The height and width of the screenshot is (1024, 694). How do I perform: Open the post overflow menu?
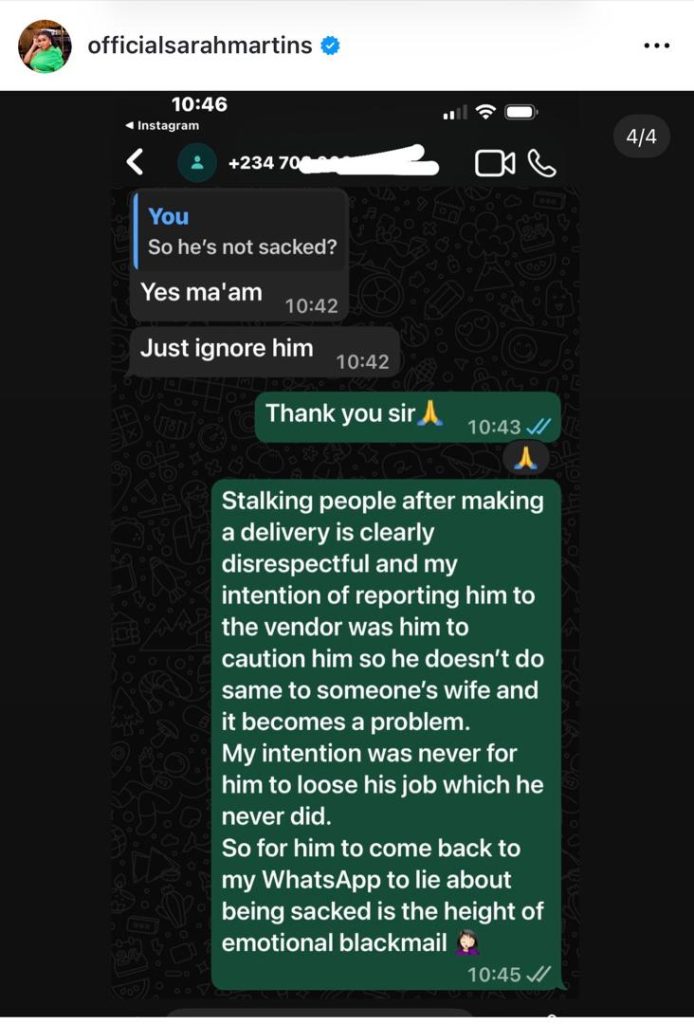tap(656, 46)
